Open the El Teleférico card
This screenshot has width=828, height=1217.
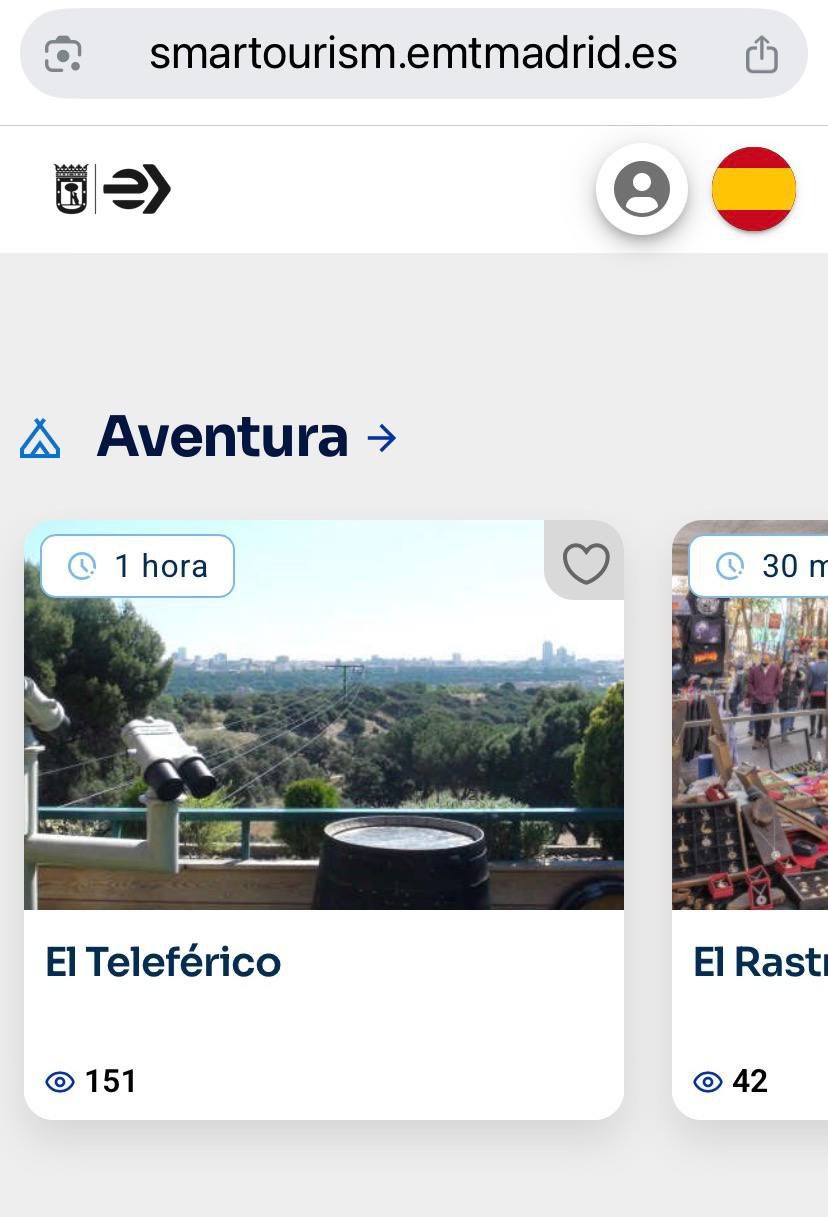pos(323,820)
